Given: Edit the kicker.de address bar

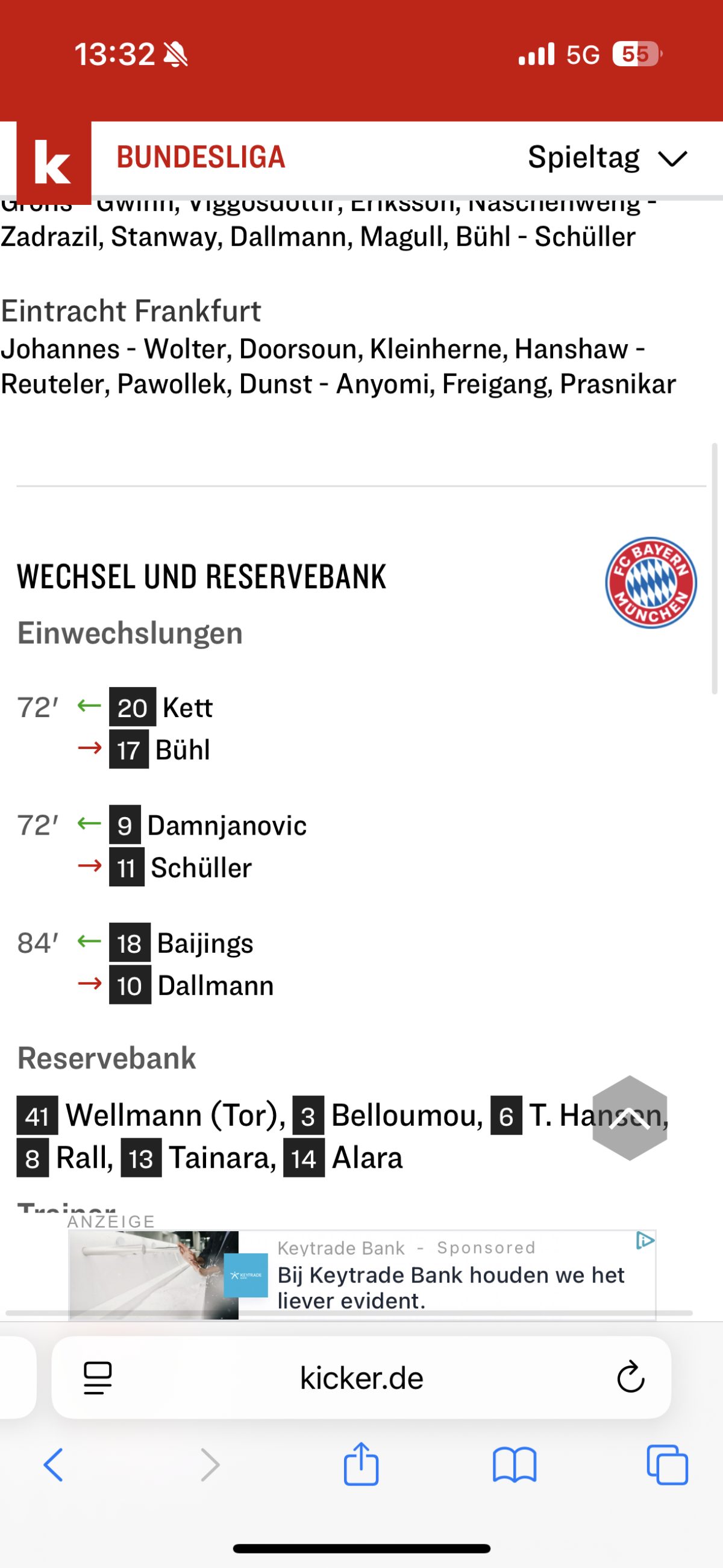Looking at the screenshot, I should 361,1378.
